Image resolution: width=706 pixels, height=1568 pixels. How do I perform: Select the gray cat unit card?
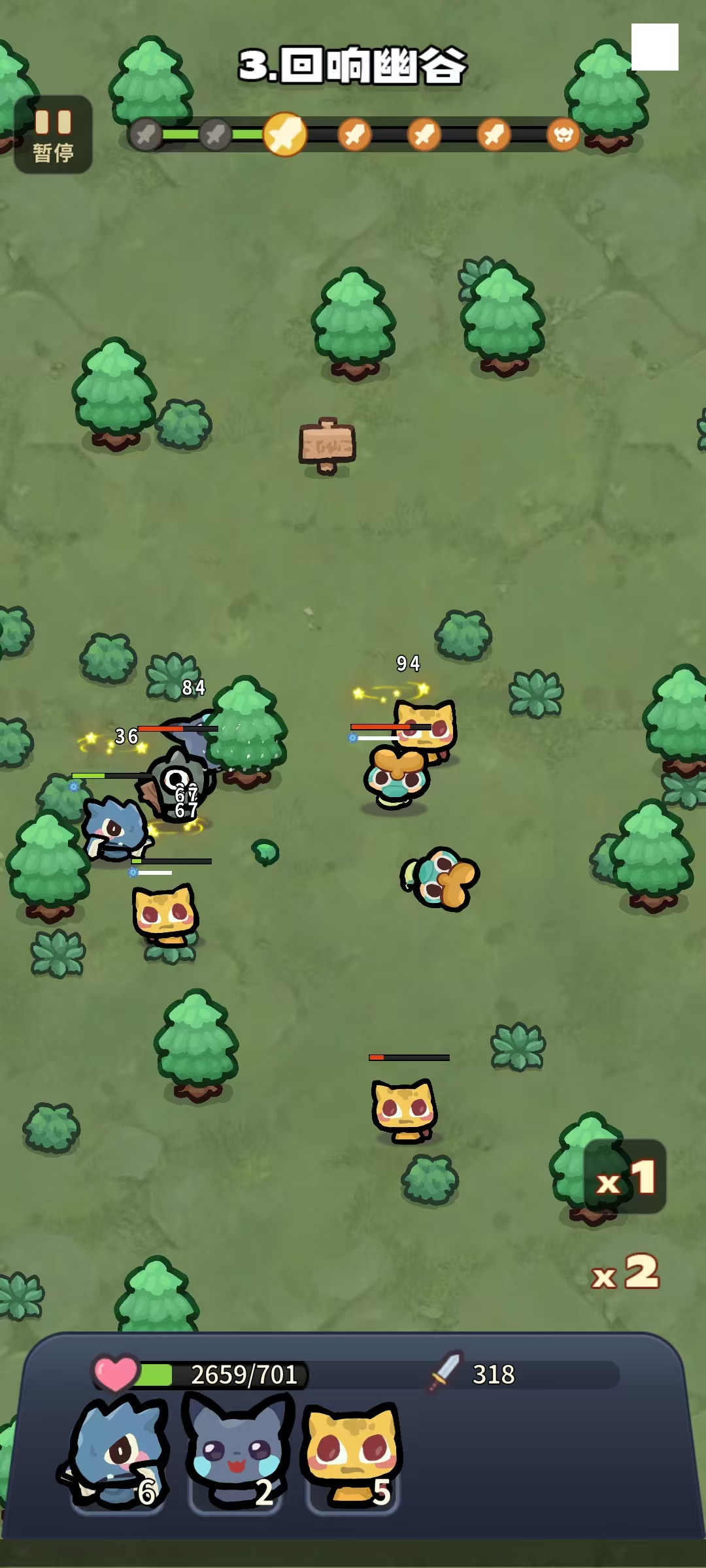236,1454
